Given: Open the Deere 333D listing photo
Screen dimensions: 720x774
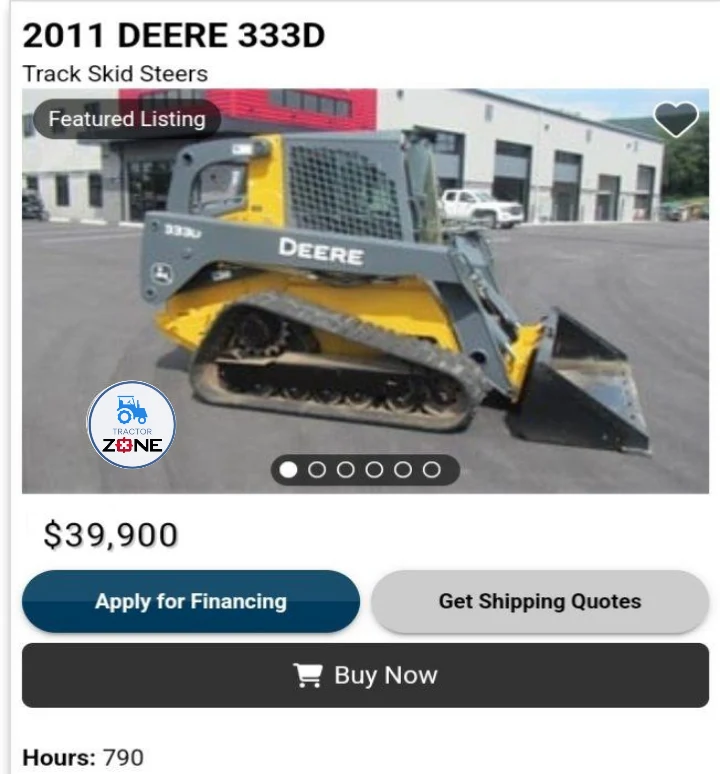Looking at the screenshot, I should click(400, 290).
